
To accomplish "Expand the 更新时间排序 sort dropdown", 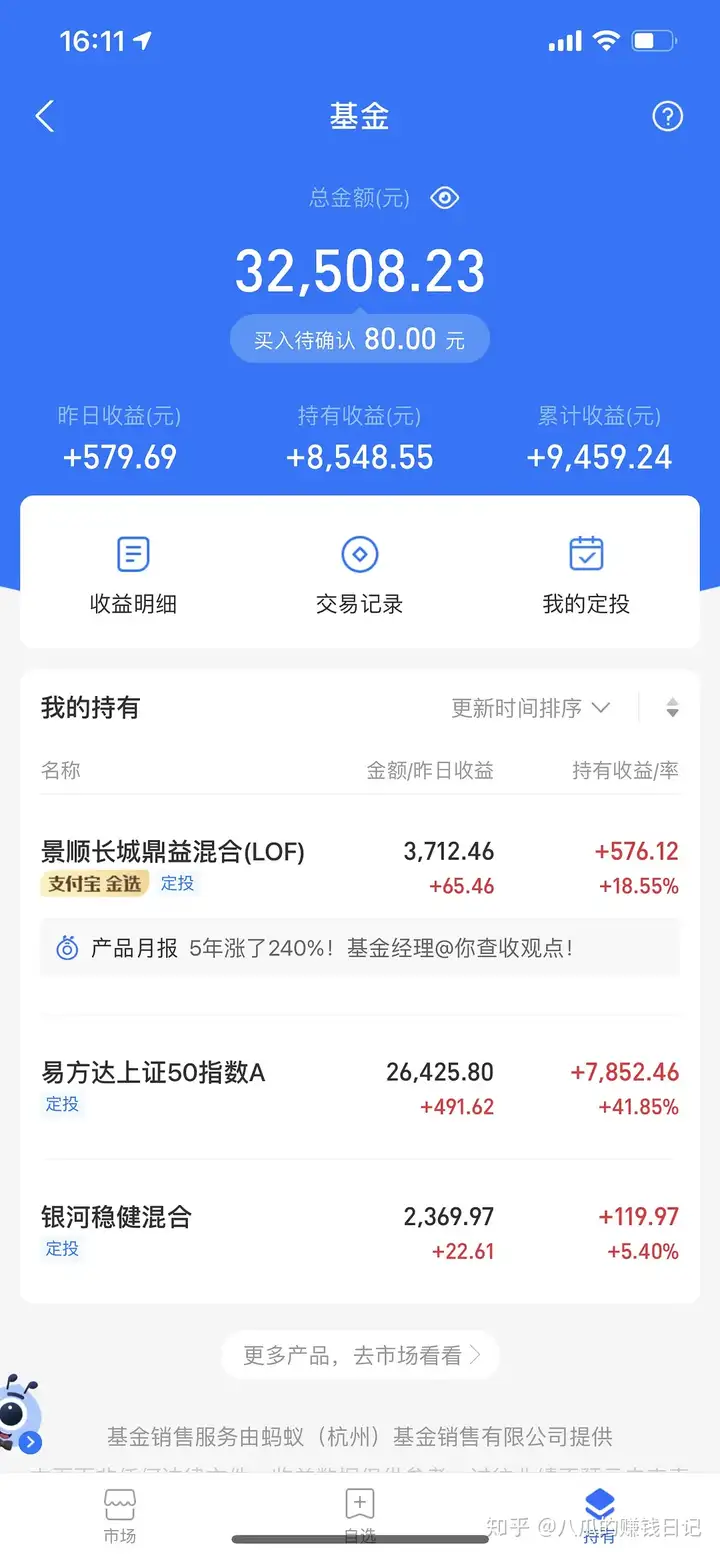I will point(531,708).
